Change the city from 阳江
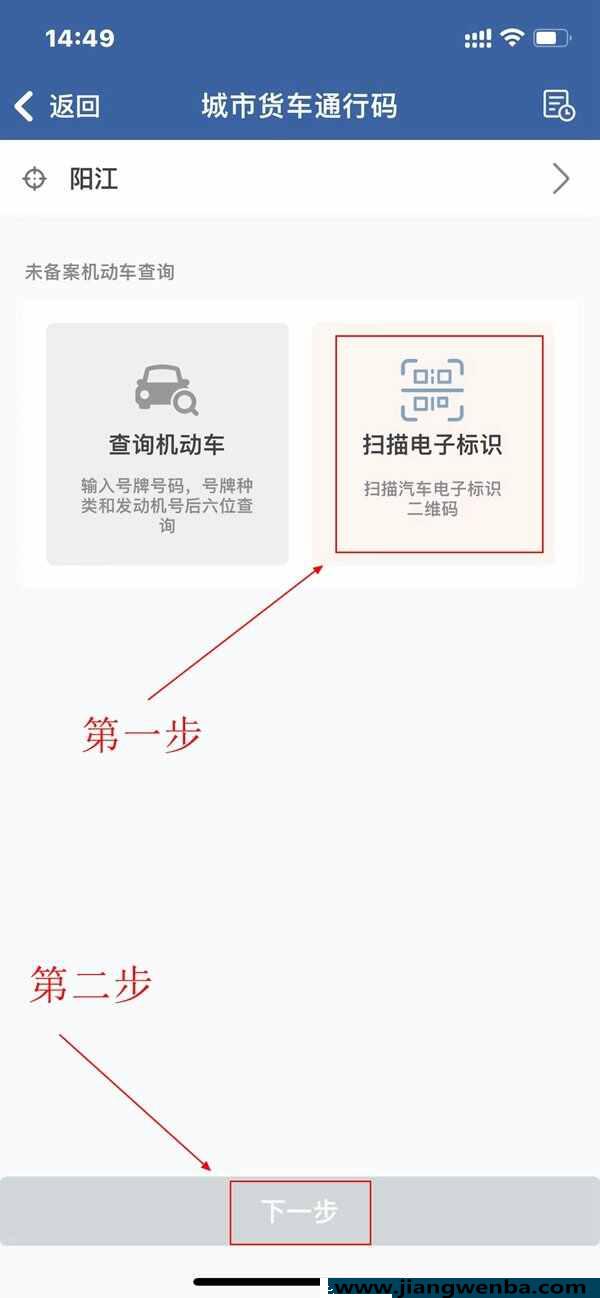This screenshot has width=600, height=1298. (300, 179)
